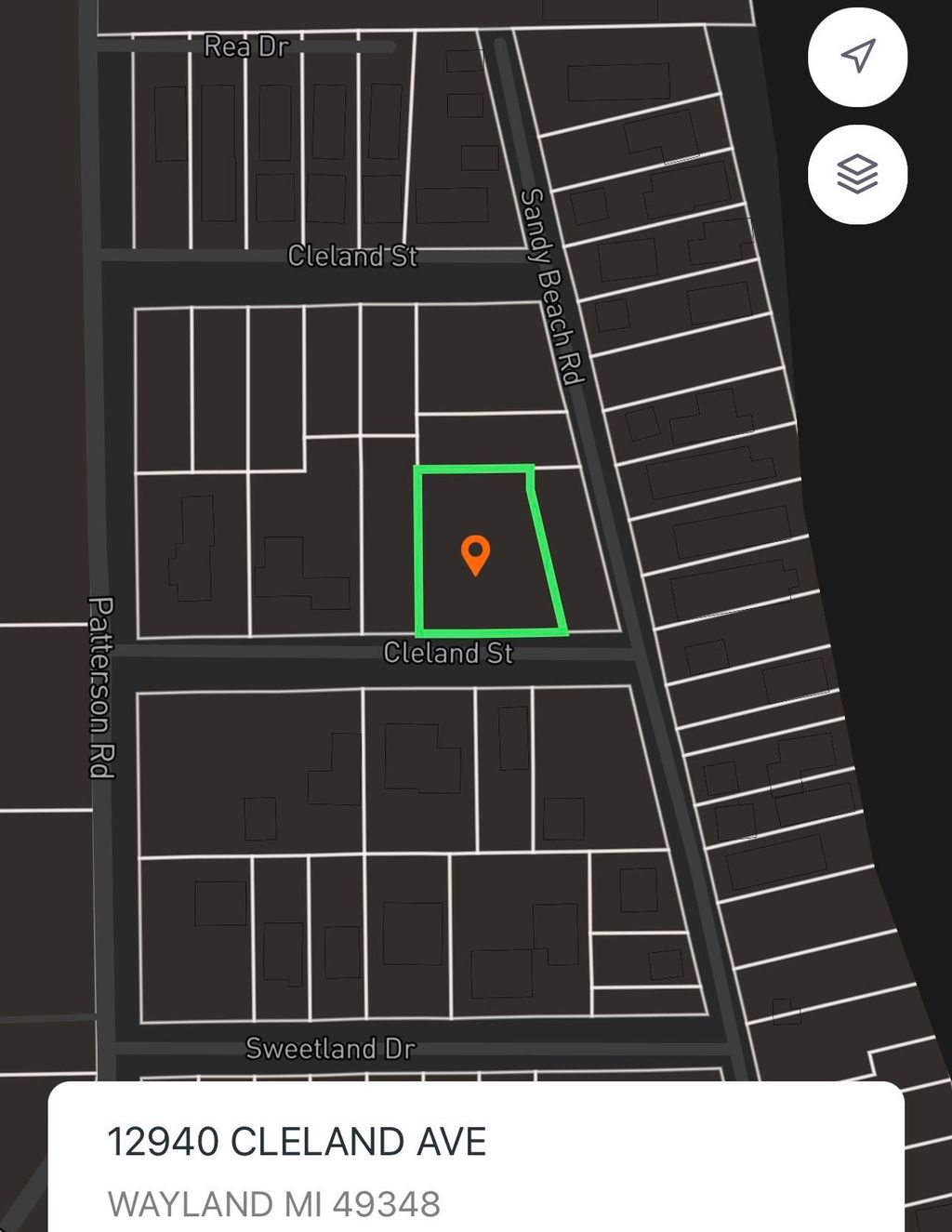The width and height of the screenshot is (952, 1232).
Task: Center map on my current location
Action: [x=857, y=57]
